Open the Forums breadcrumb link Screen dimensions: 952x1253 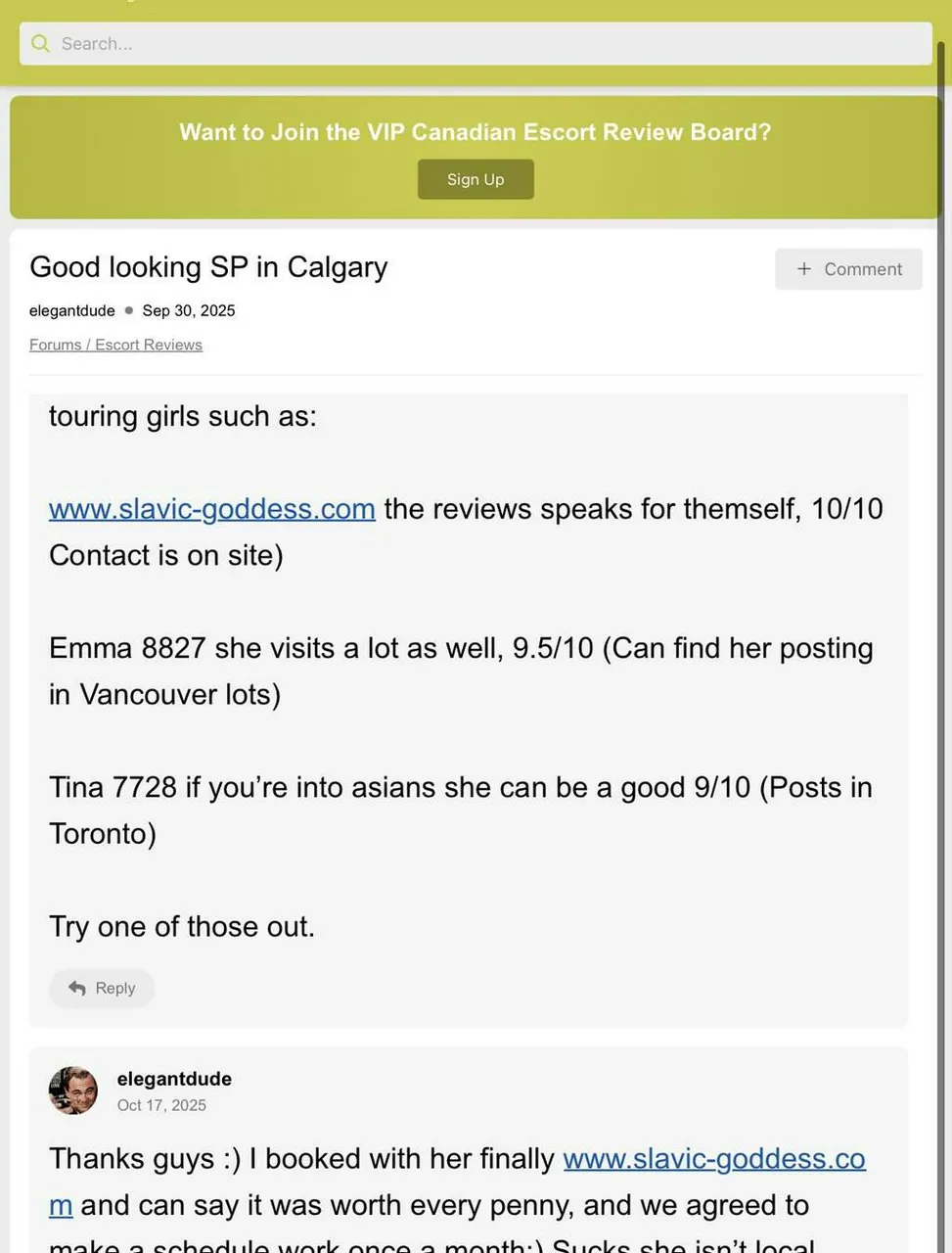click(x=55, y=344)
